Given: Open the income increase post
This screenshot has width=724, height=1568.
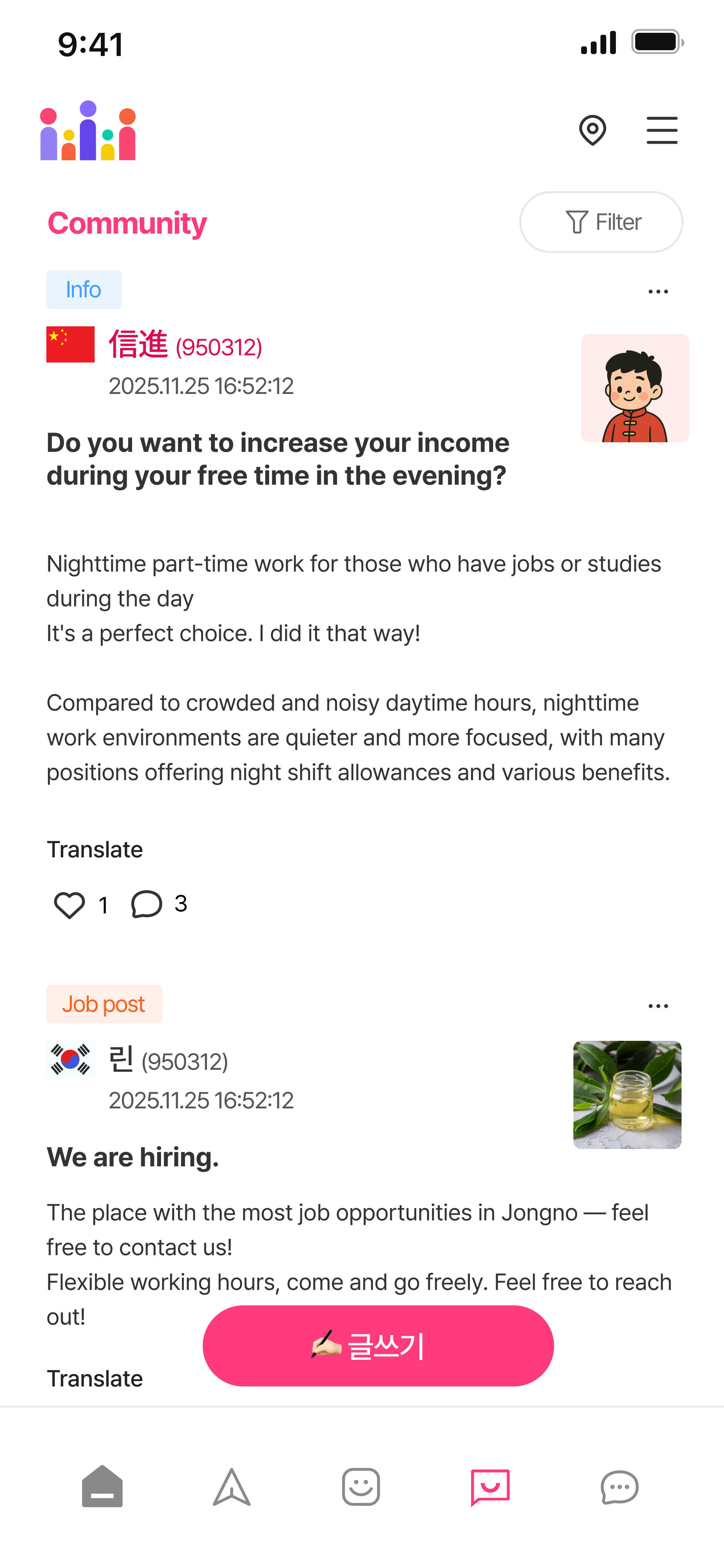Looking at the screenshot, I should [x=277, y=459].
